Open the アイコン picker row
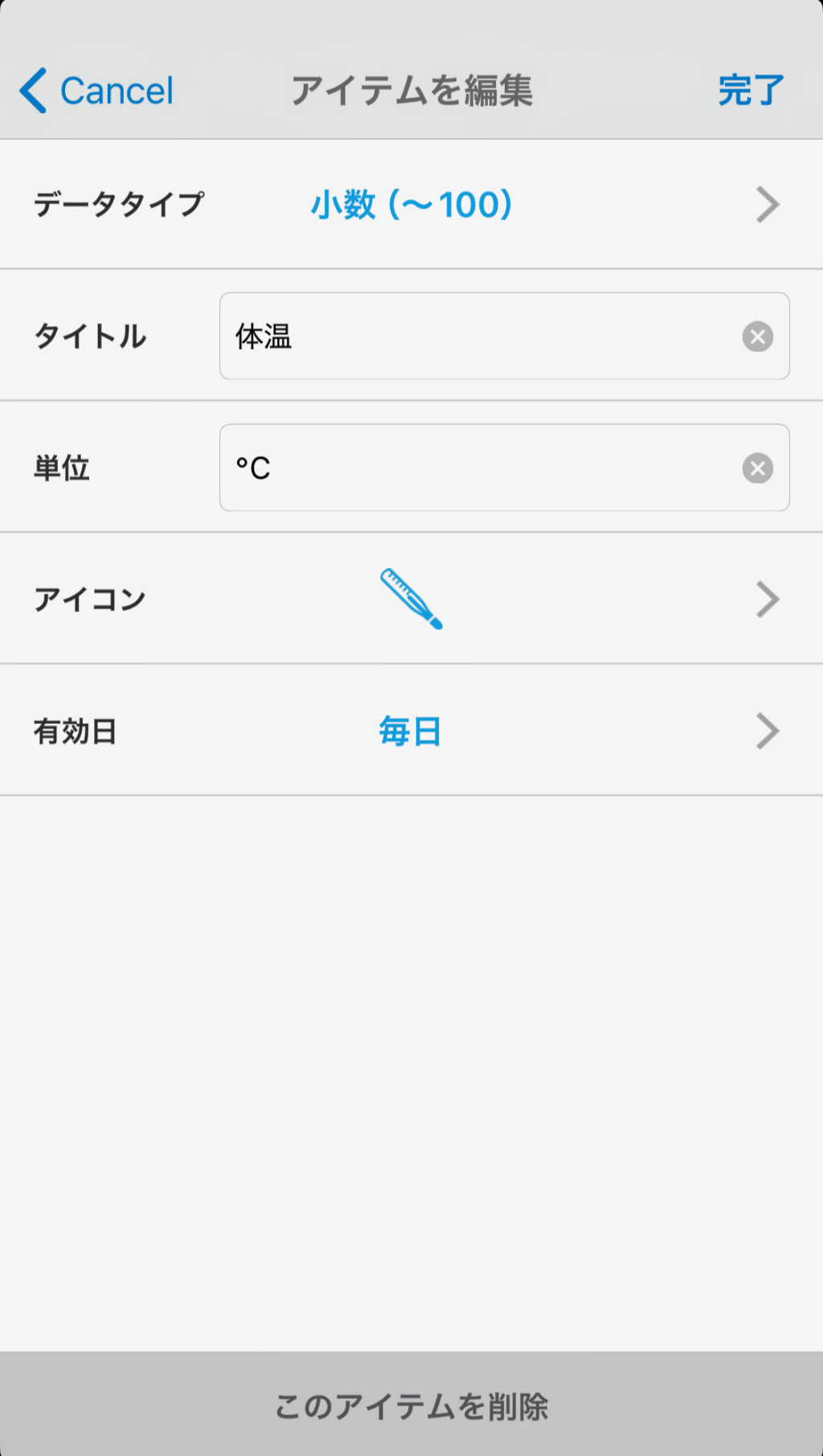The height and width of the screenshot is (1456, 823). 411,599
